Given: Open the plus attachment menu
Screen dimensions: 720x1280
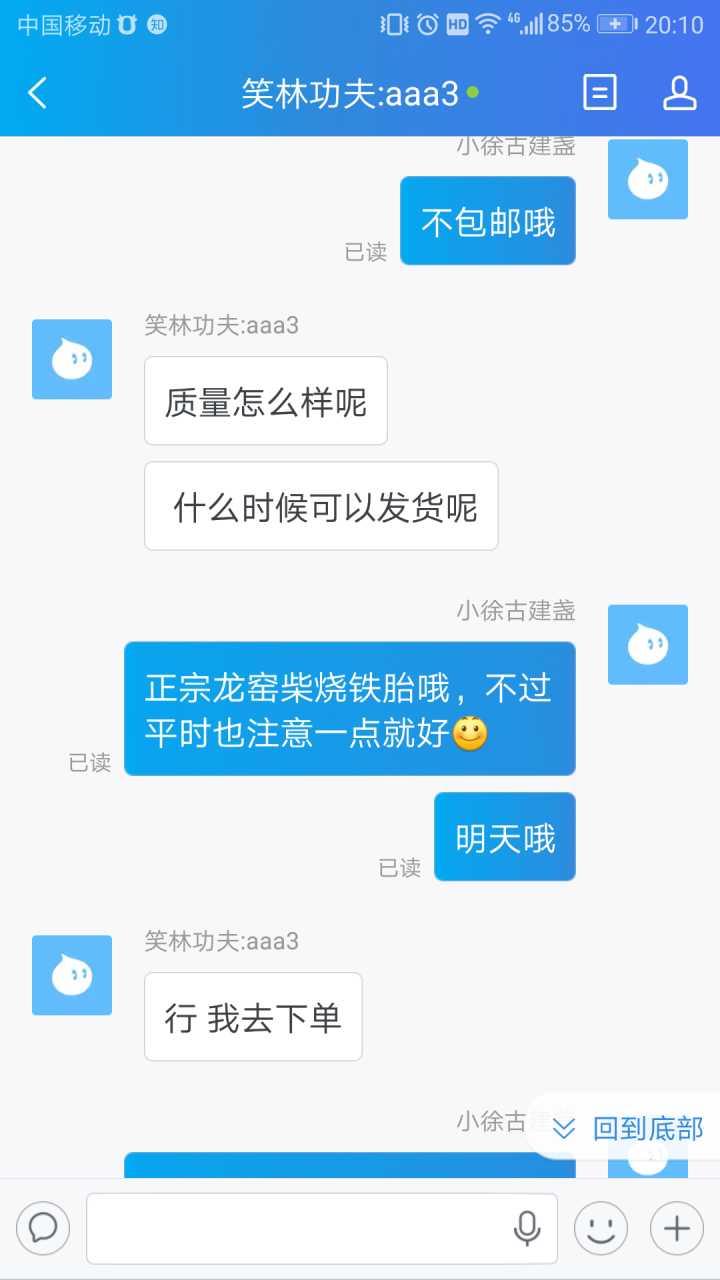Looking at the screenshot, I should click(677, 1228).
